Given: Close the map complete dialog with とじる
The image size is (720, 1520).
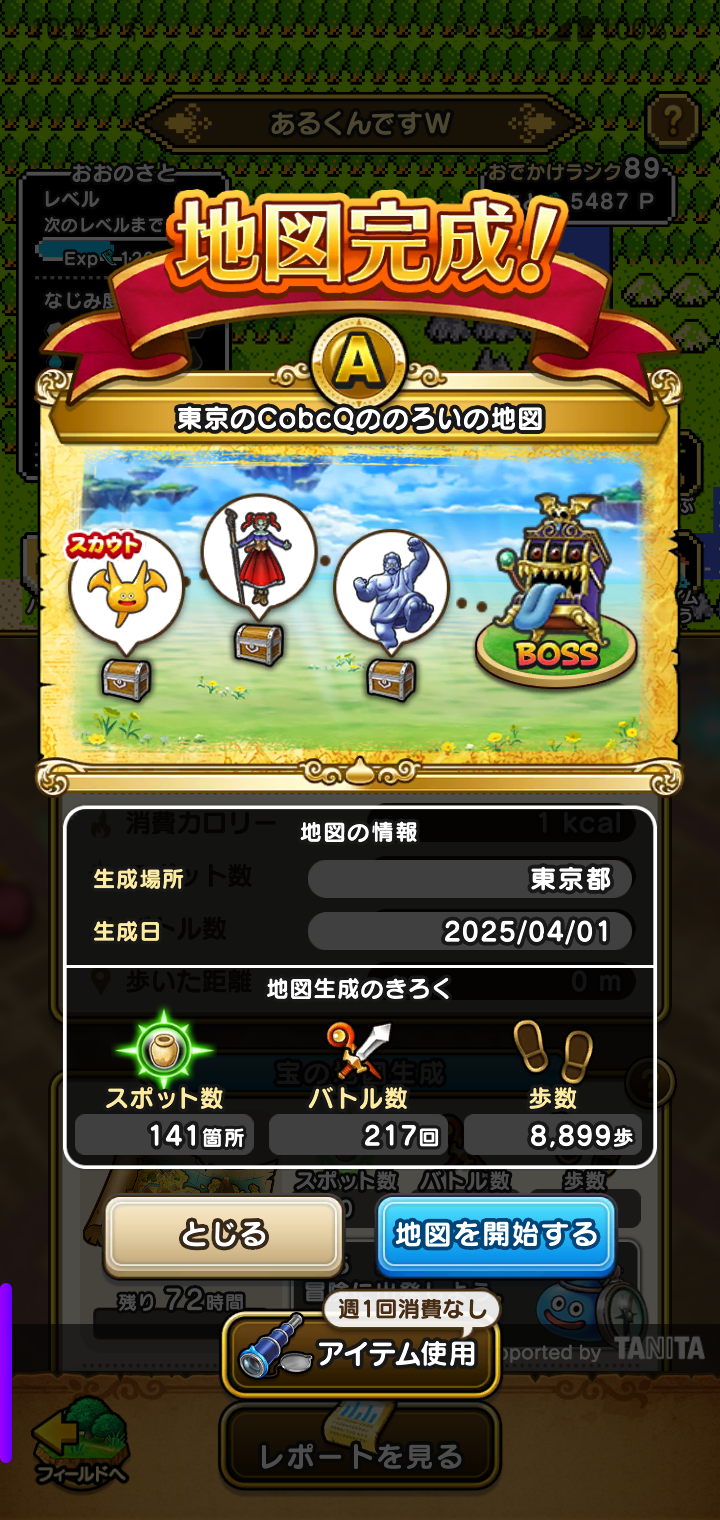Looking at the screenshot, I should pyautogui.click(x=224, y=1234).
